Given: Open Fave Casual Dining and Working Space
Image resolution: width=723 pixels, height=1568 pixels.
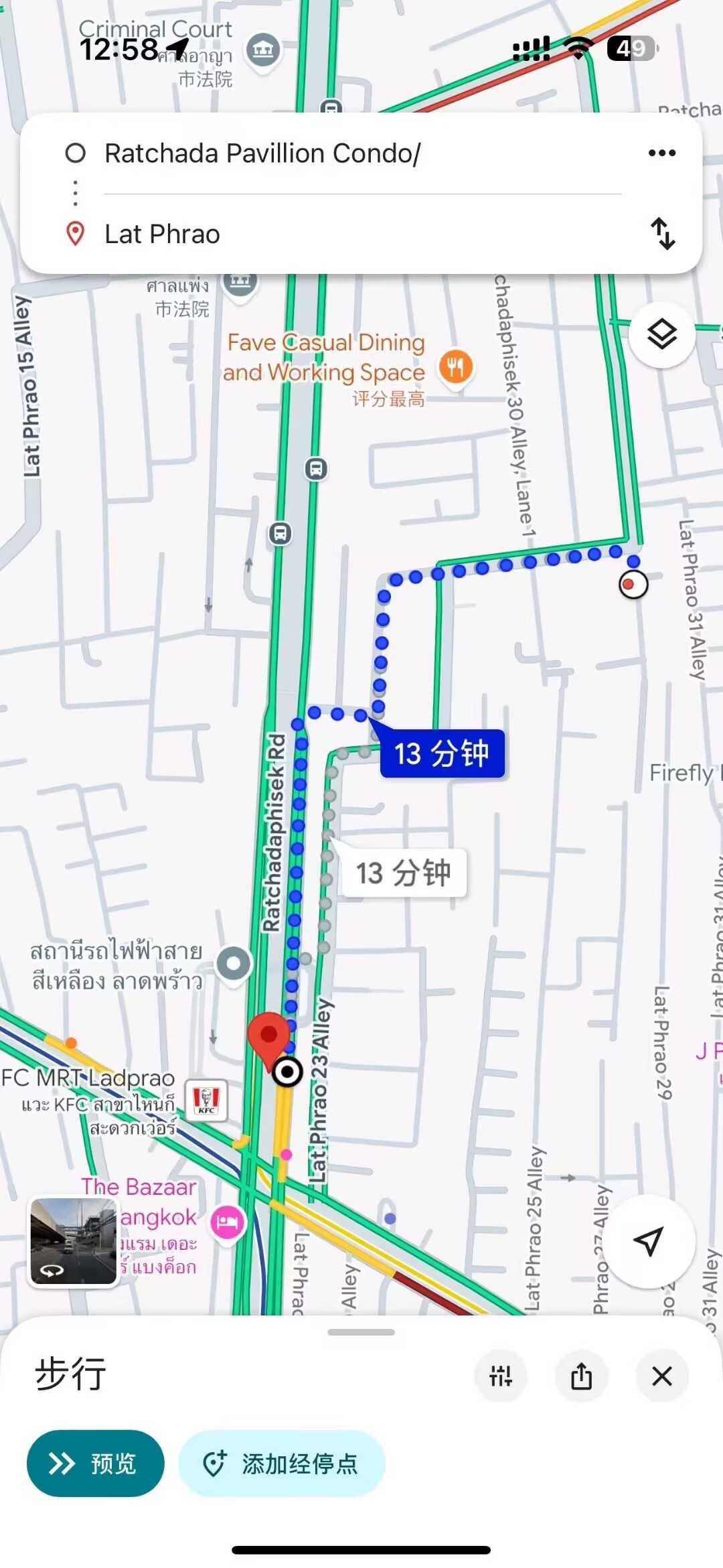Looking at the screenshot, I should [x=455, y=367].
